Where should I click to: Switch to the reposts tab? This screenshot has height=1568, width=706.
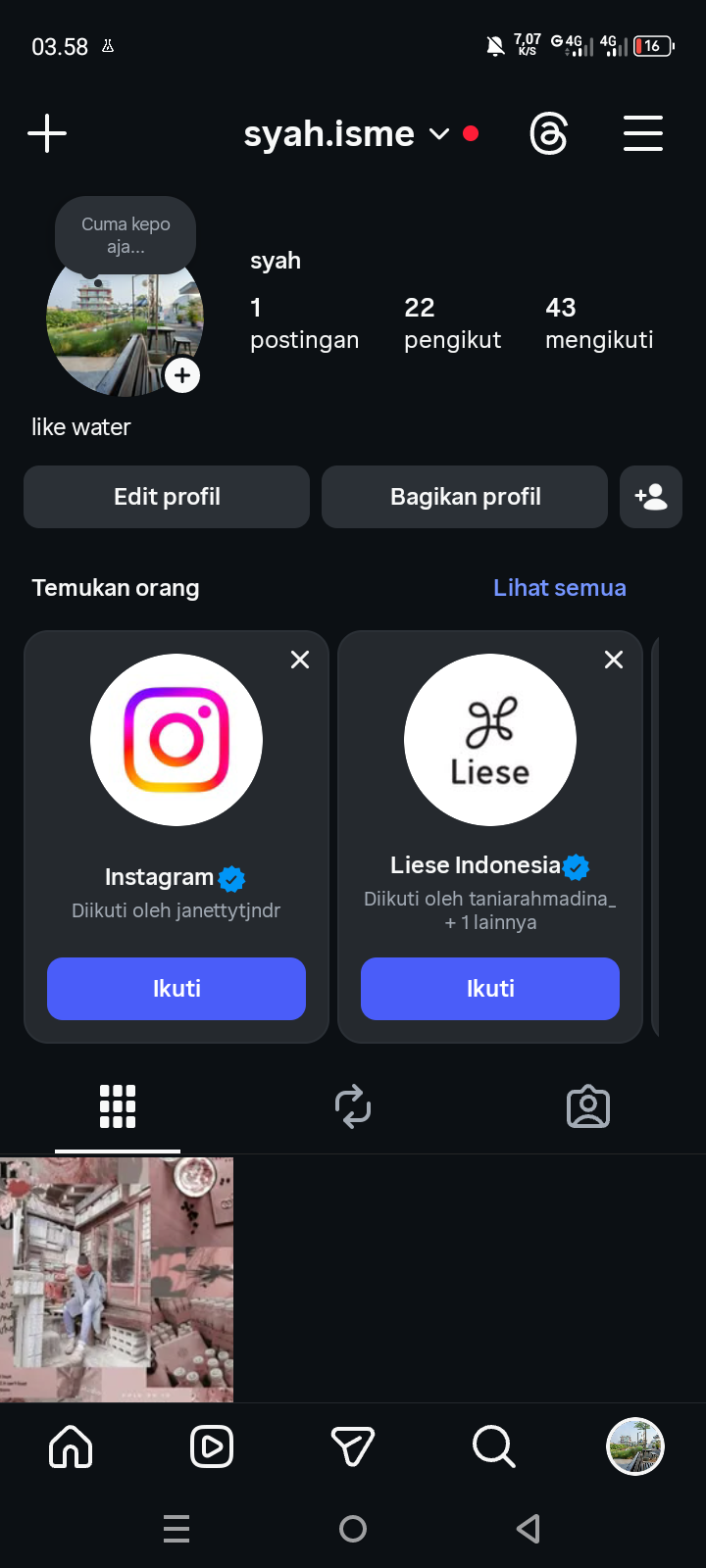[353, 1106]
